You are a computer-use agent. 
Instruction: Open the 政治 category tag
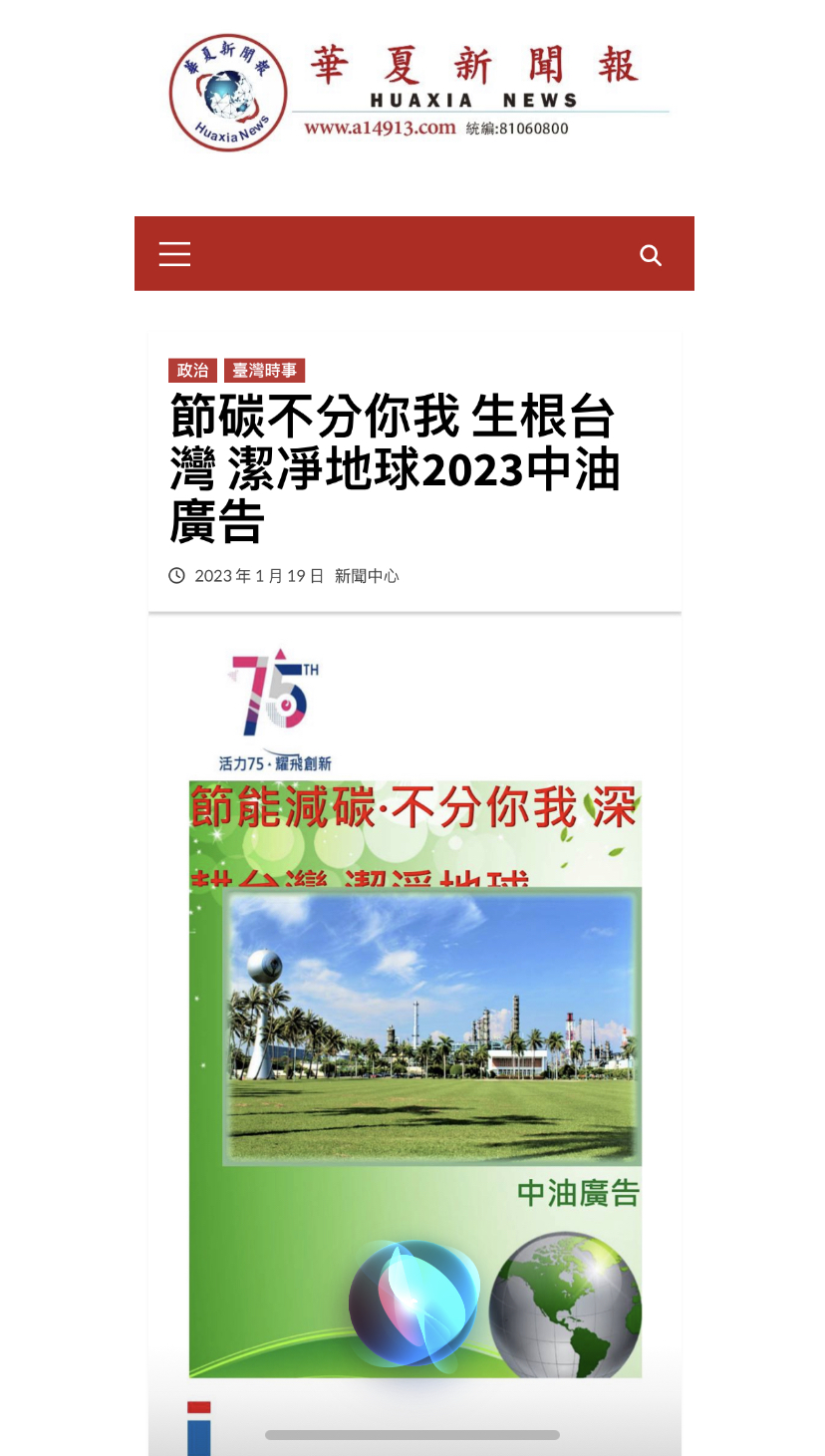pos(193,371)
